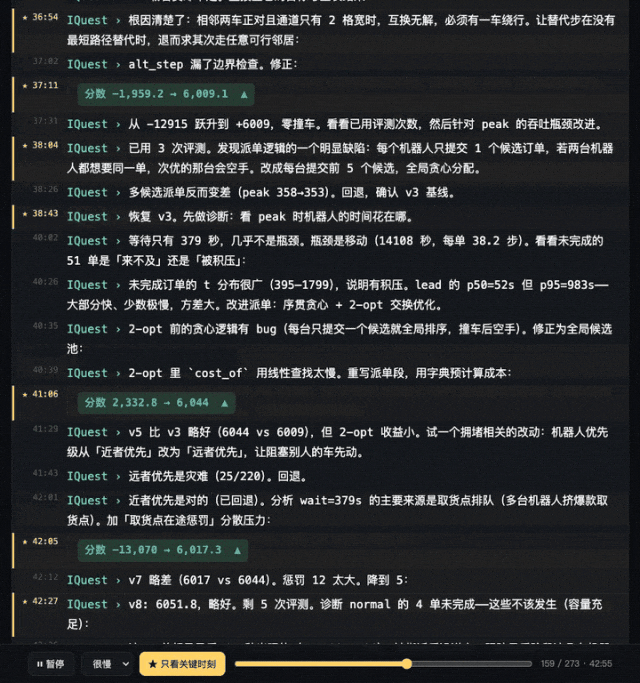Toggle the 只看关键时刻 key-moments filter
This screenshot has width=640, height=683.
(x=182, y=664)
